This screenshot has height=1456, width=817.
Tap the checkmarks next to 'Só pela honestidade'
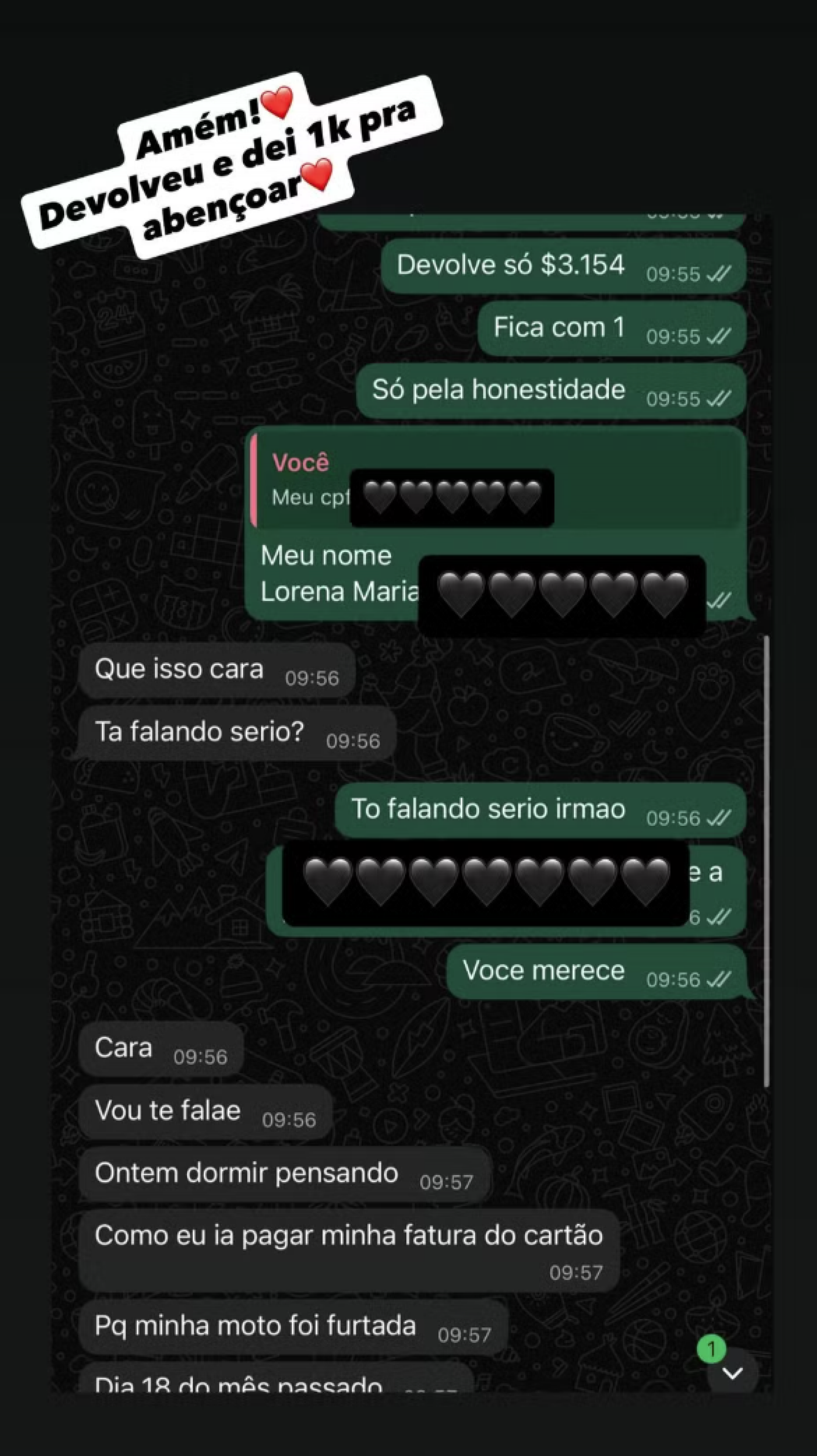718,397
